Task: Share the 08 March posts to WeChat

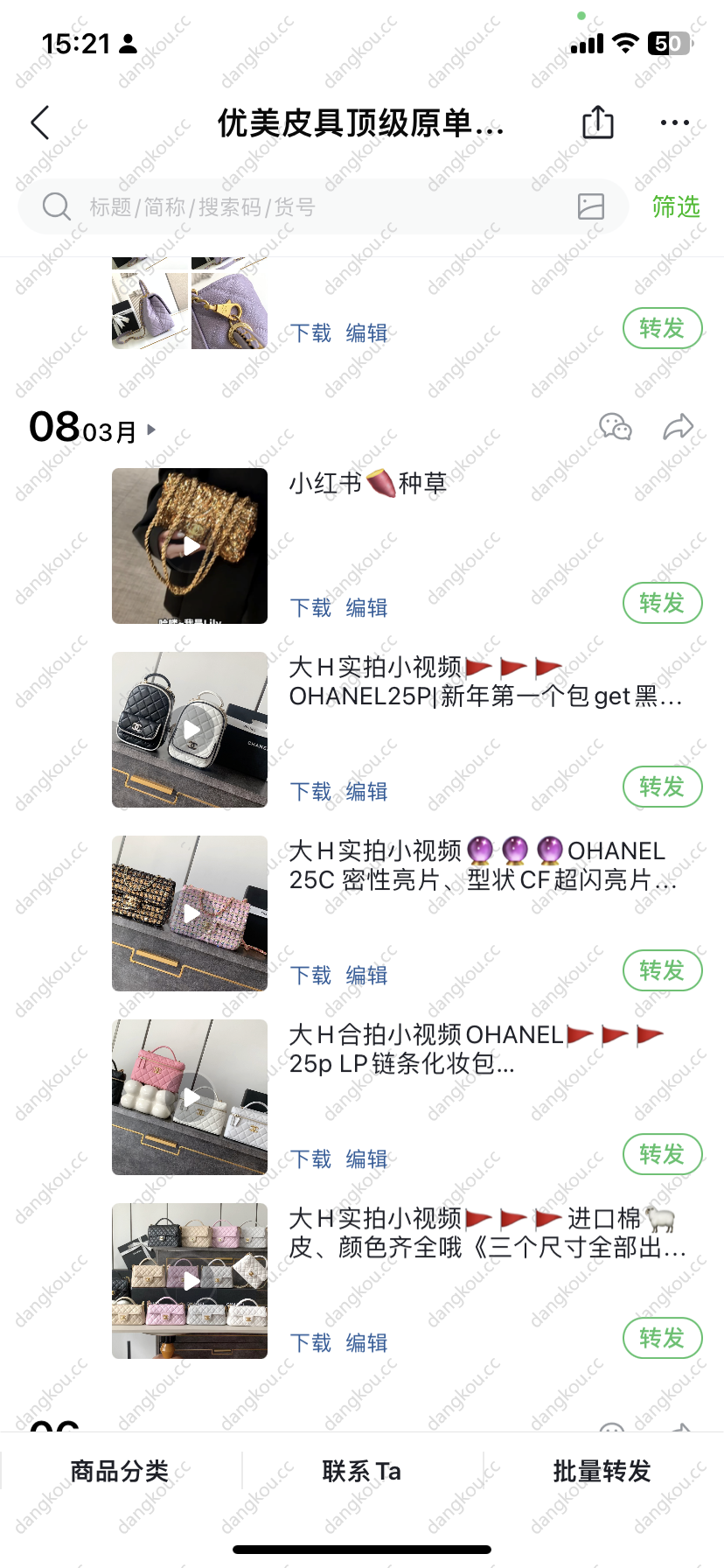Action: (615, 427)
